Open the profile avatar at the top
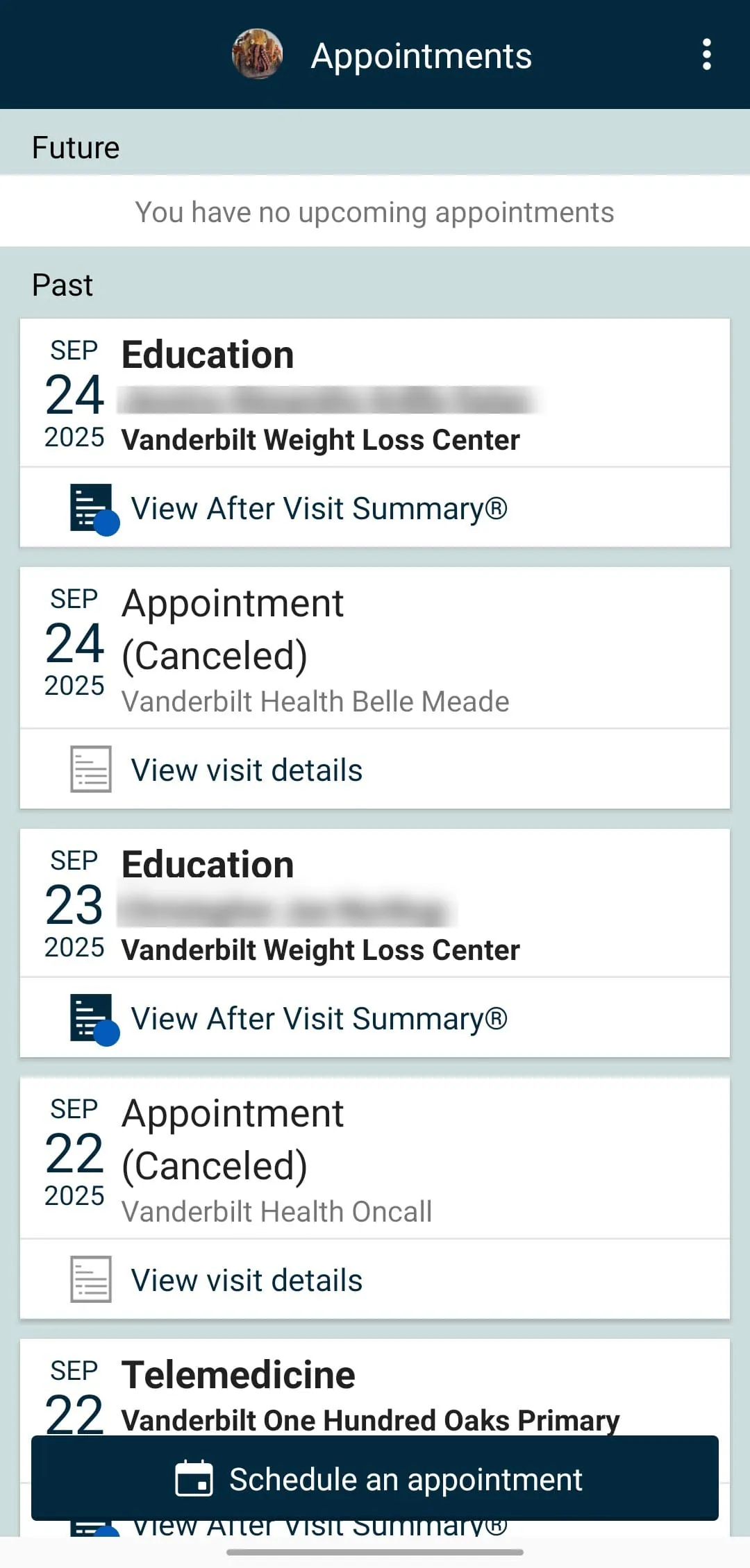The image size is (750, 1568). [257, 54]
